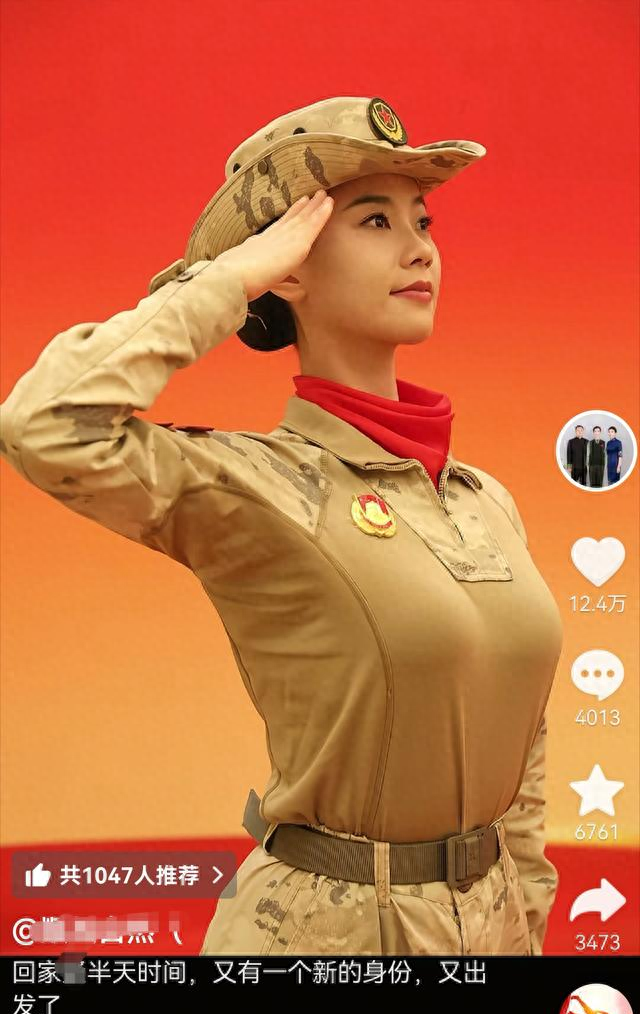
Task: Open the comments bubble
Action: [597, 675]
